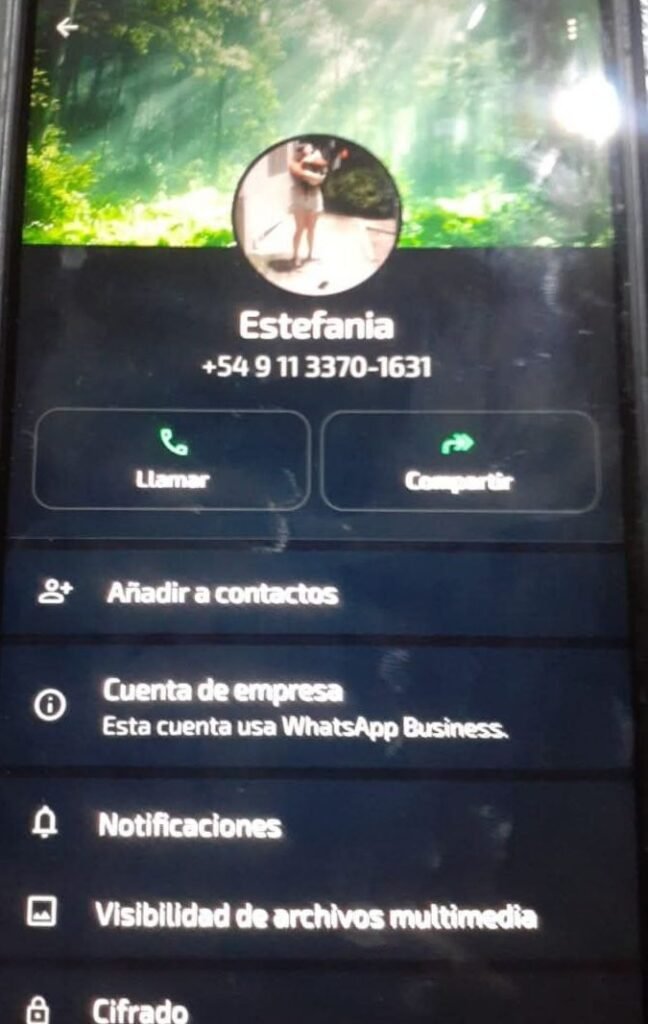
Task: Share this contact via Compartir
Action: (459, 461)
